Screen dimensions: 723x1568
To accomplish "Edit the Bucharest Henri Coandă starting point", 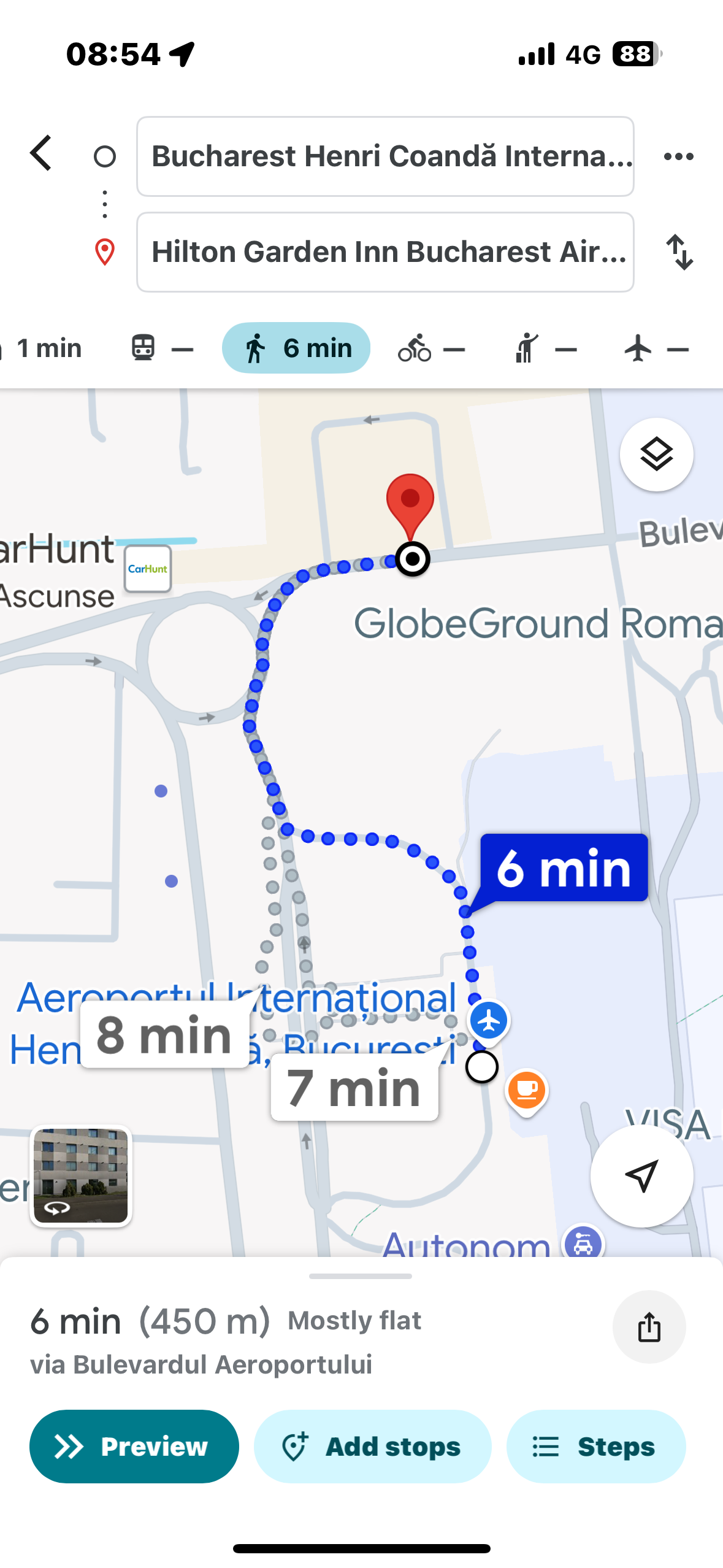I will pos(385,156).
